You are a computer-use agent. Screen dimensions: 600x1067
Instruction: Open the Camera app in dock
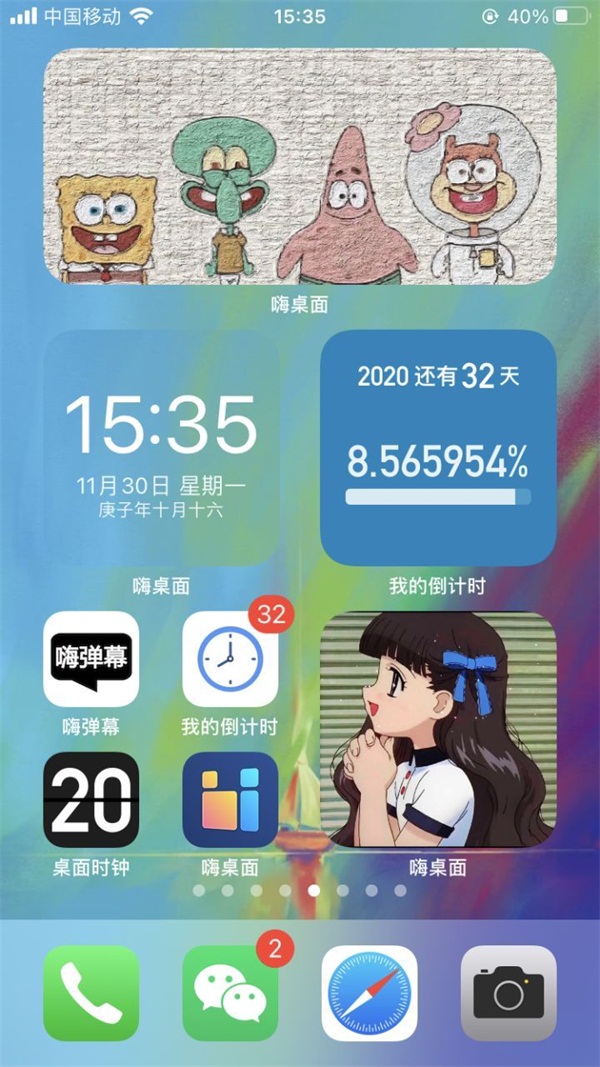coord(508,993)
